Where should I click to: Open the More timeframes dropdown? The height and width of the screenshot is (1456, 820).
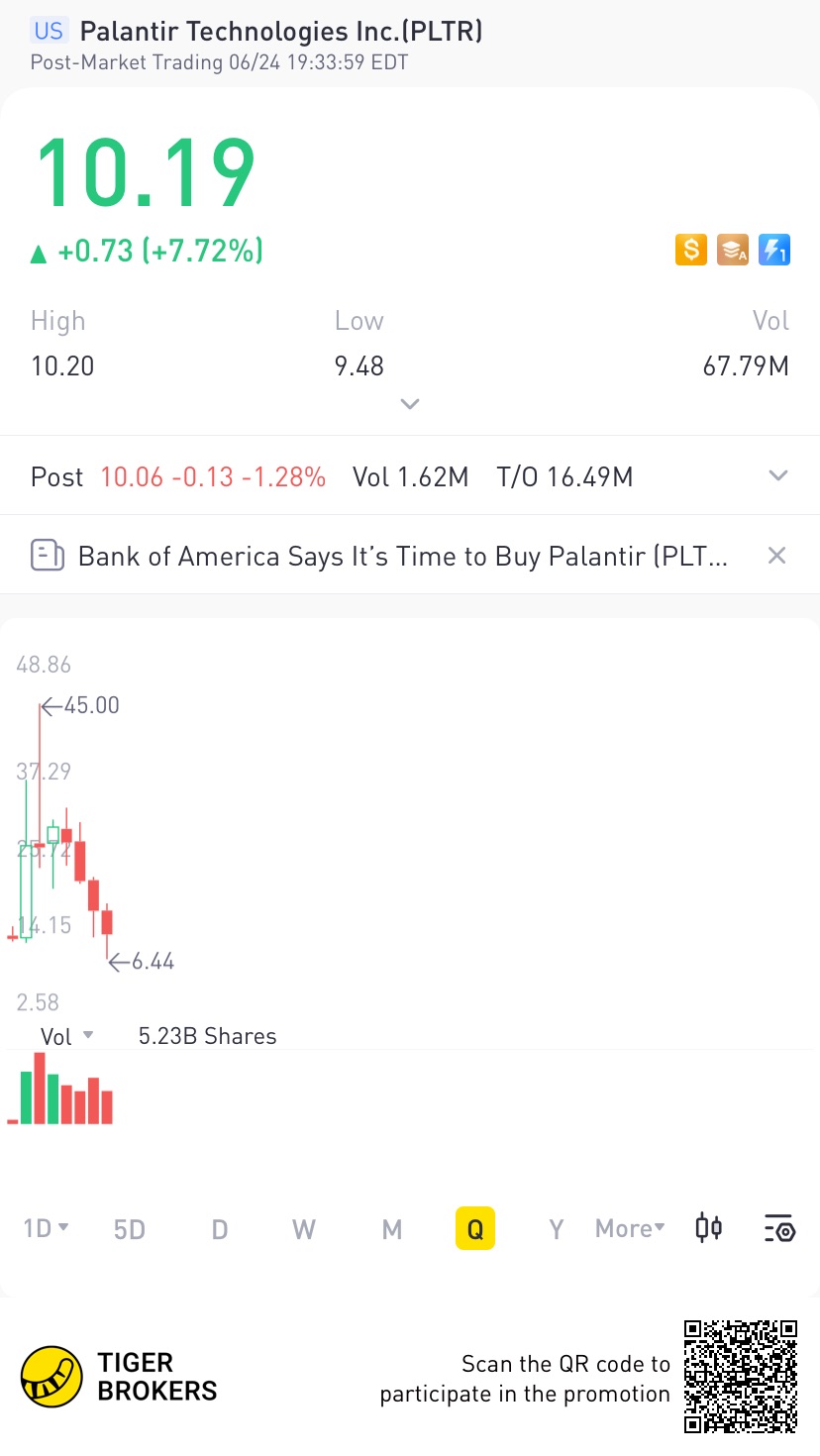[630, 1229]
